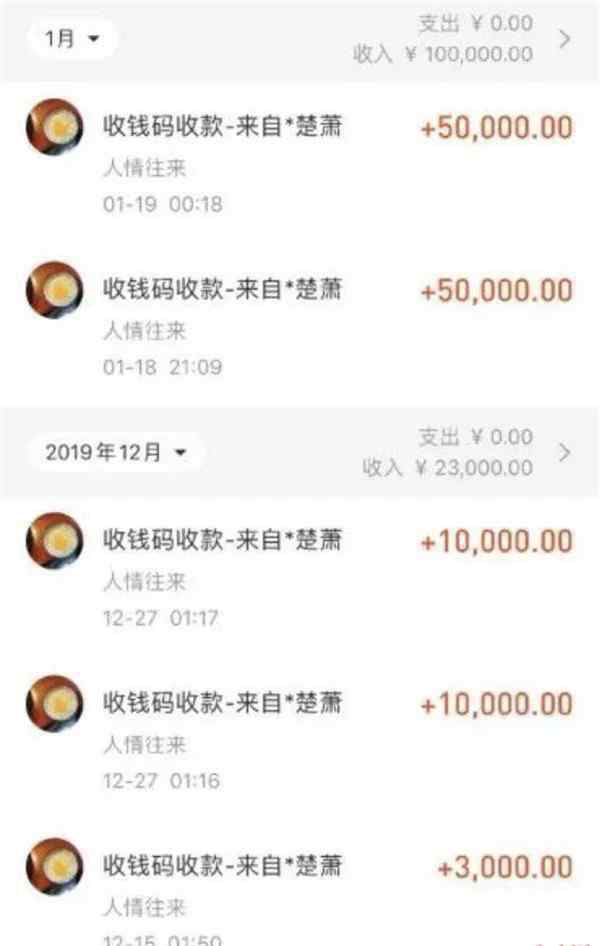Viewport: 600px width, 946px height.
Task: Open the 2019年12月 month dropdown
Action: pos(115,453)
